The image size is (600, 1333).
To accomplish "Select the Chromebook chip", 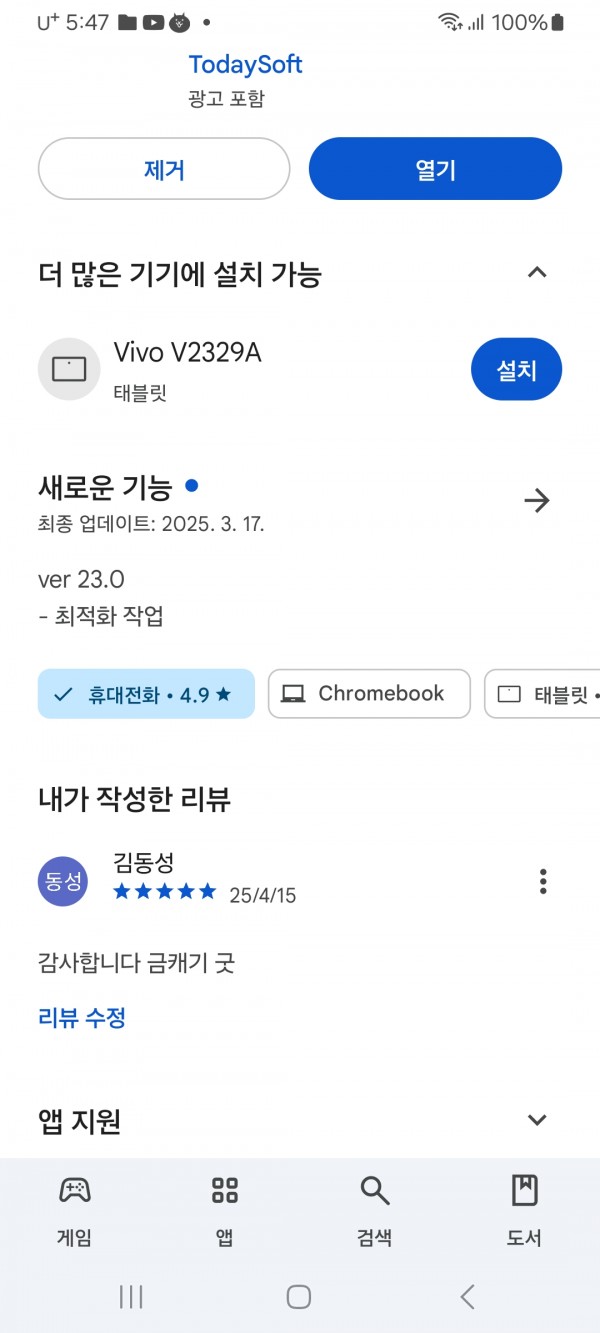I will click(x=369, y=694).
